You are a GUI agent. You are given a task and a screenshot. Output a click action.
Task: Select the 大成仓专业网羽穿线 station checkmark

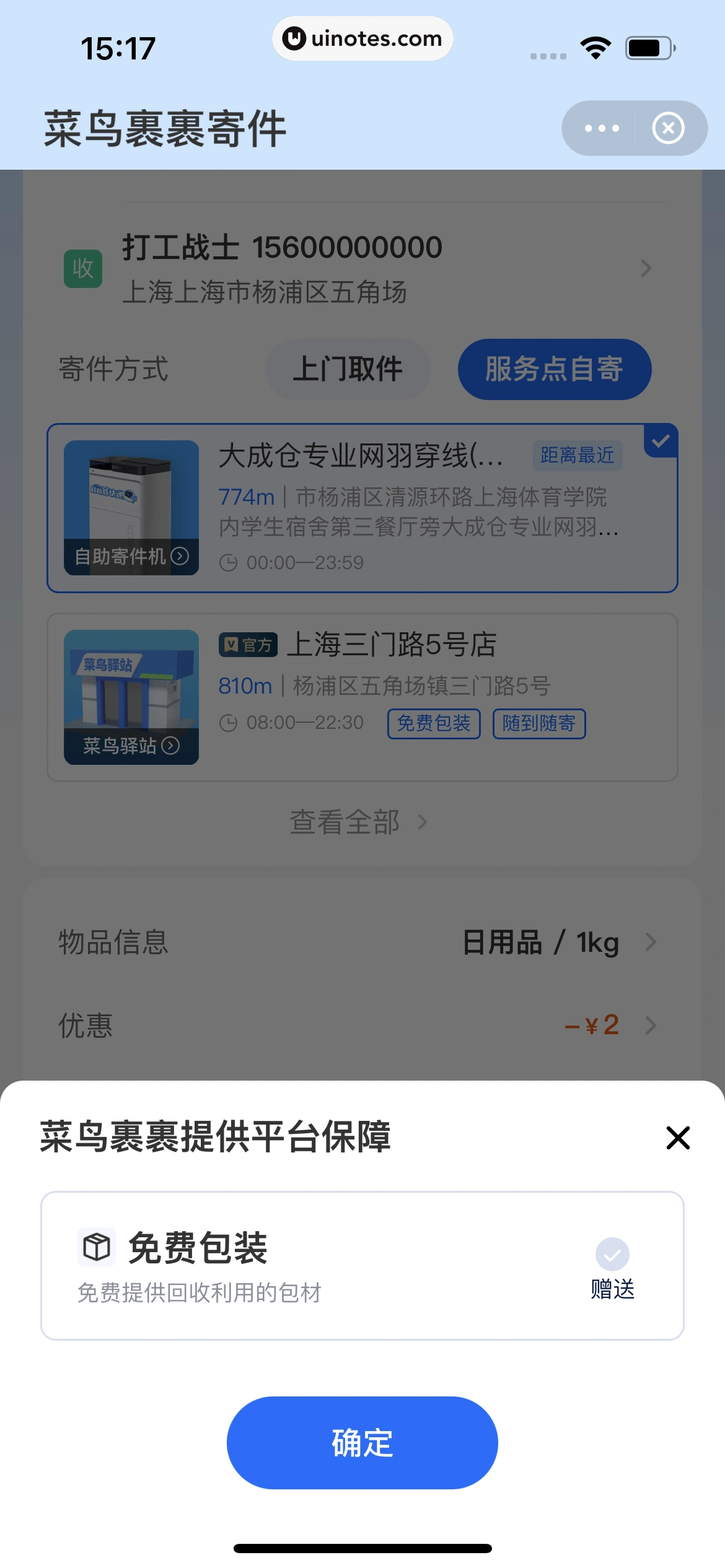point(661,441)
